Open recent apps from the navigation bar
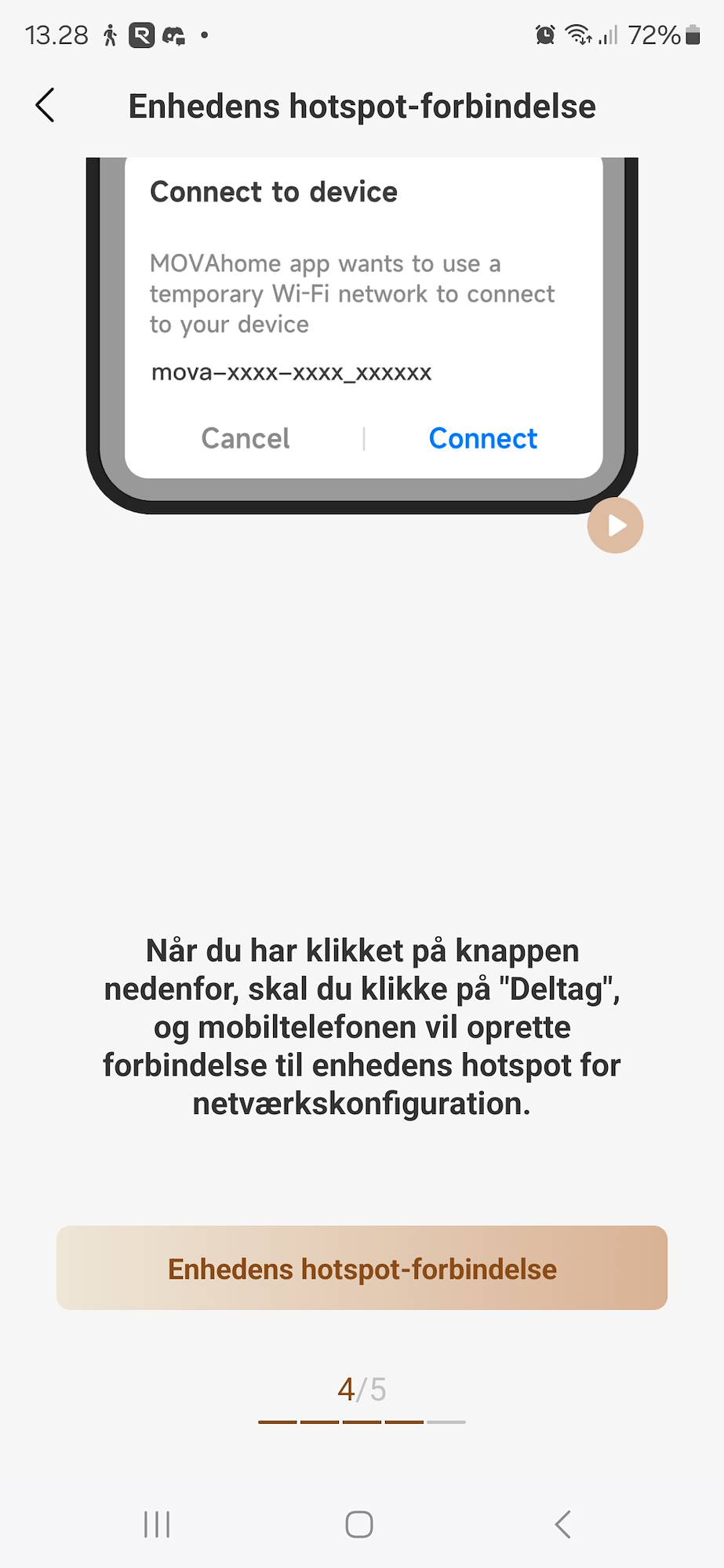This screenshot has height=1568, width=724. pos(157,1524)
